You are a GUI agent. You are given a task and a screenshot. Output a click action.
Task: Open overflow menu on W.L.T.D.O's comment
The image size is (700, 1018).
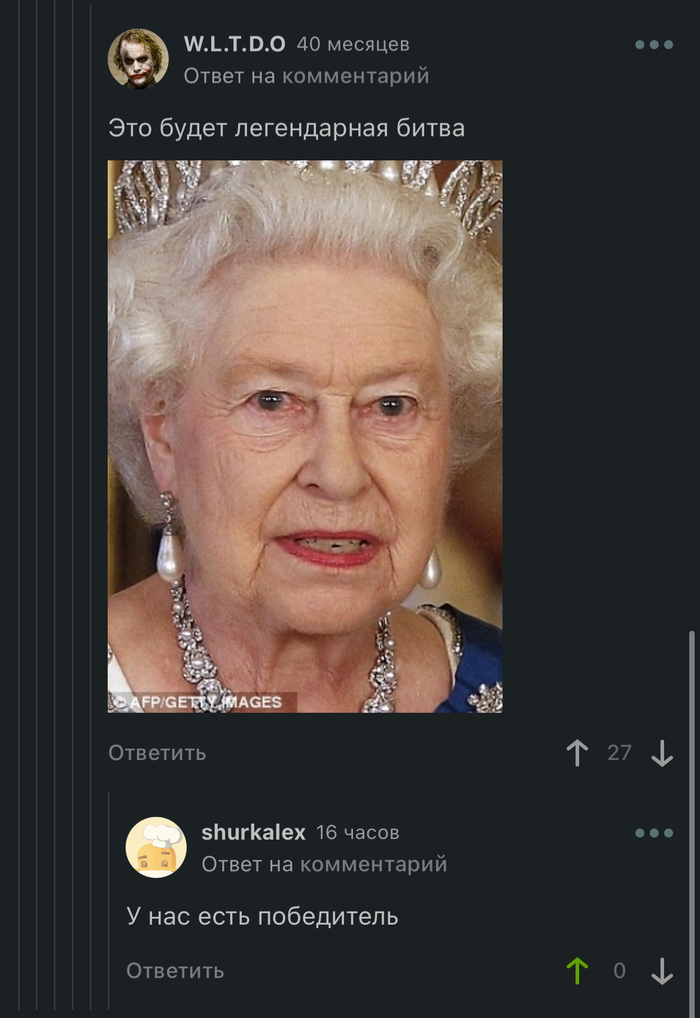[654, 45]
